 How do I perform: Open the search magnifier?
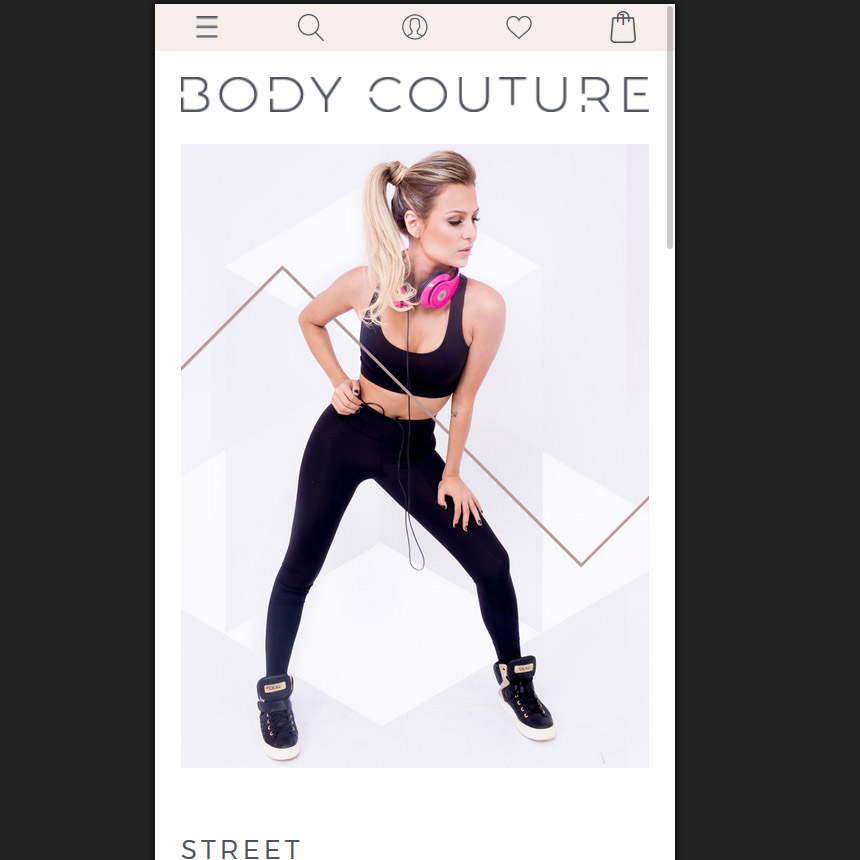[311, 27]
